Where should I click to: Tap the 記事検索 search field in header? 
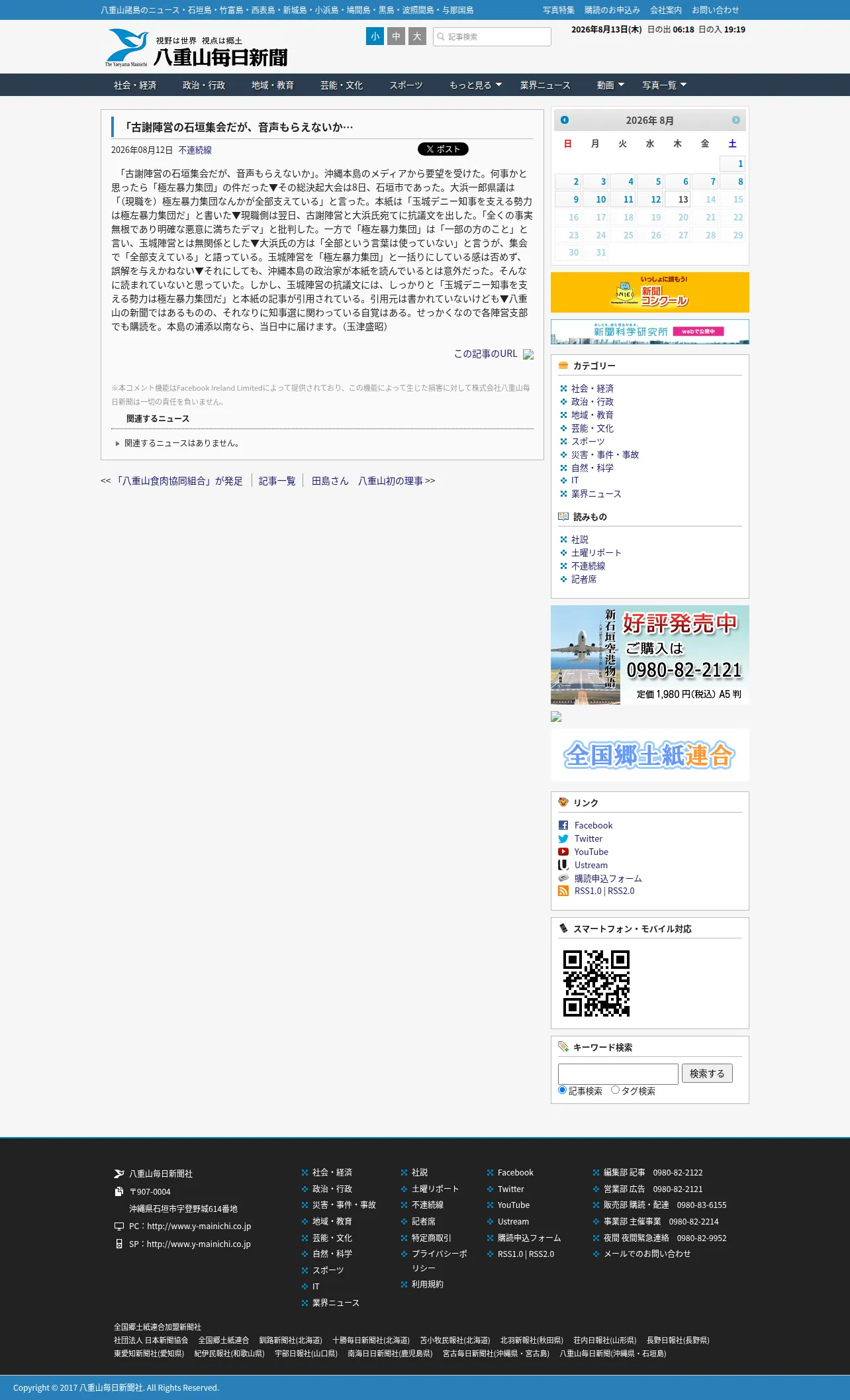(492, 36)
